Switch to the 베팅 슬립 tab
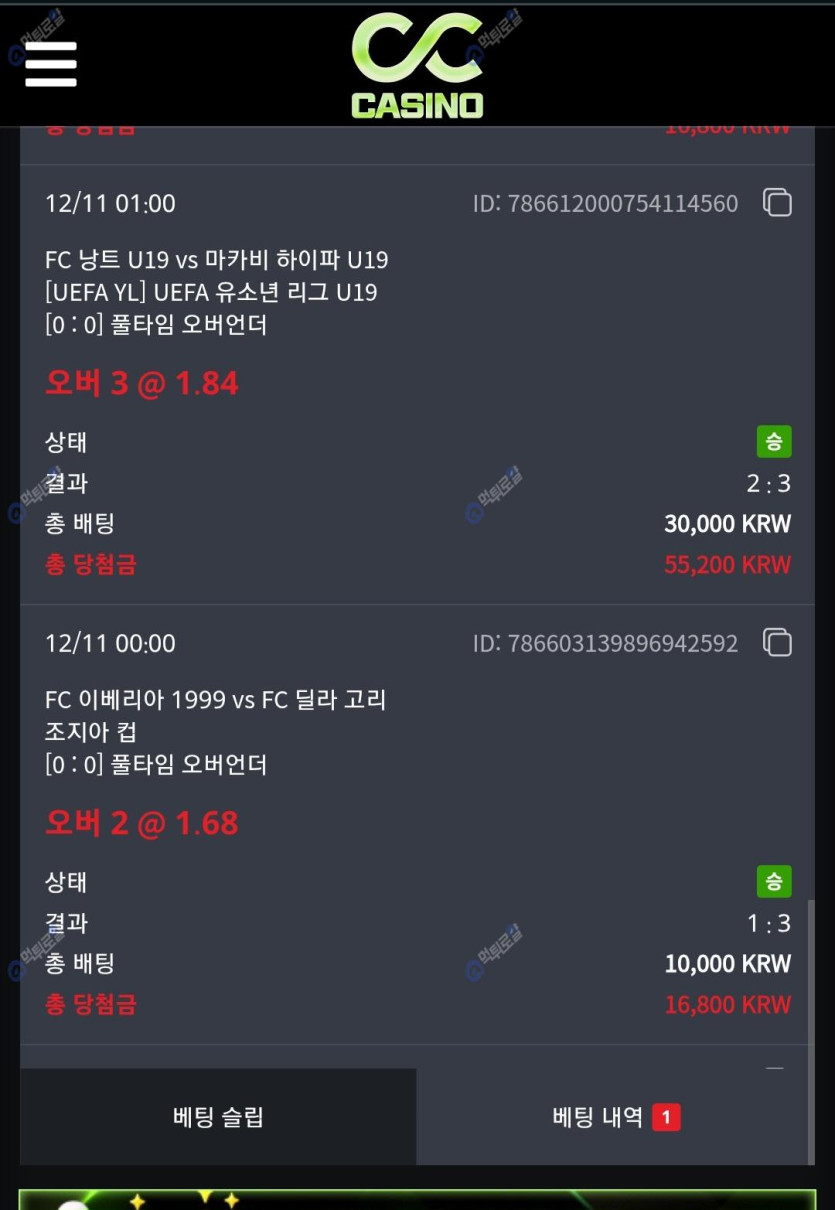The width and height of the screenshot is (835, 1210). (x=218, y=1117)
